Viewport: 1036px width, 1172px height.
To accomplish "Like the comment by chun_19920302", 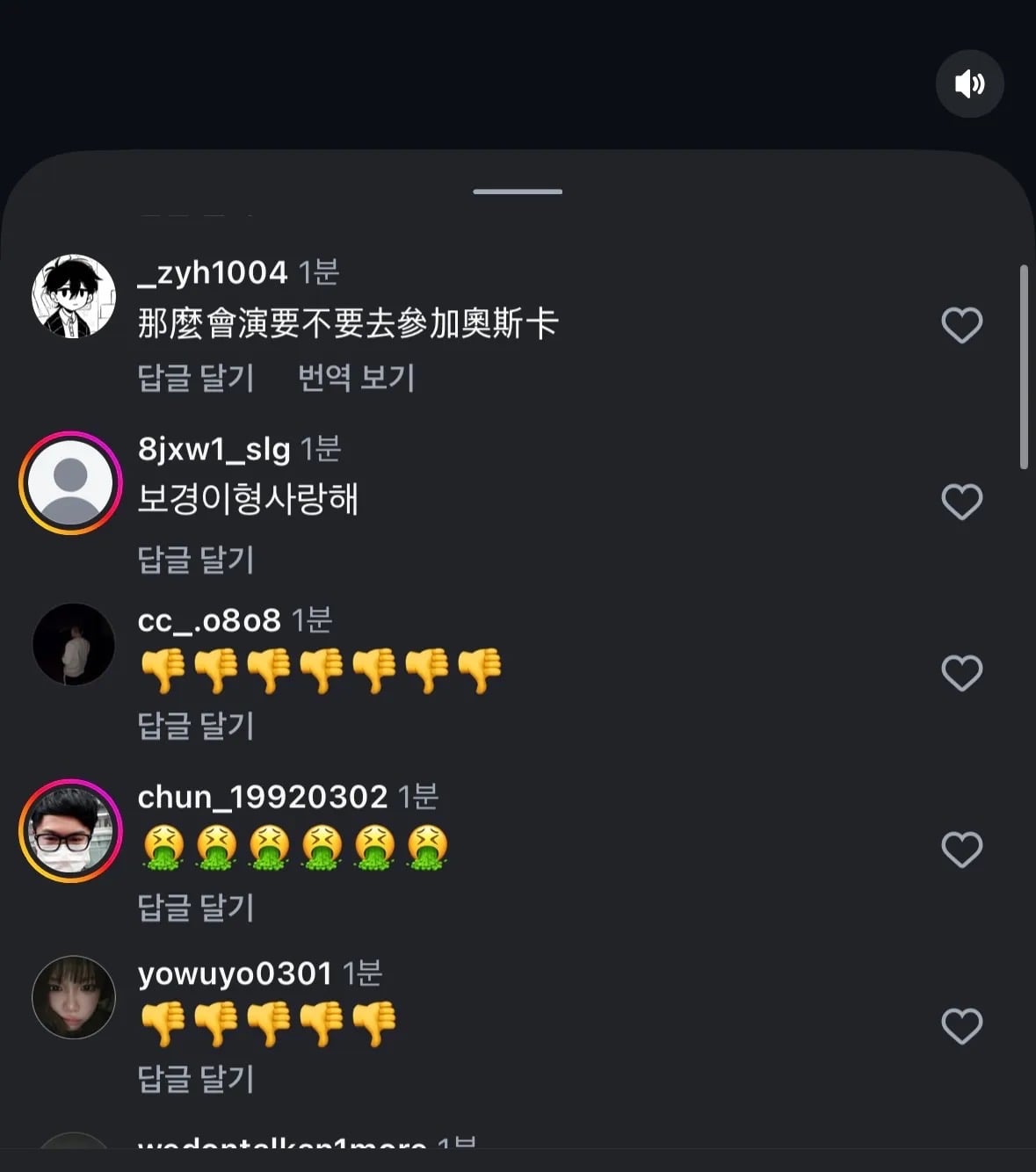I will 961,850.
